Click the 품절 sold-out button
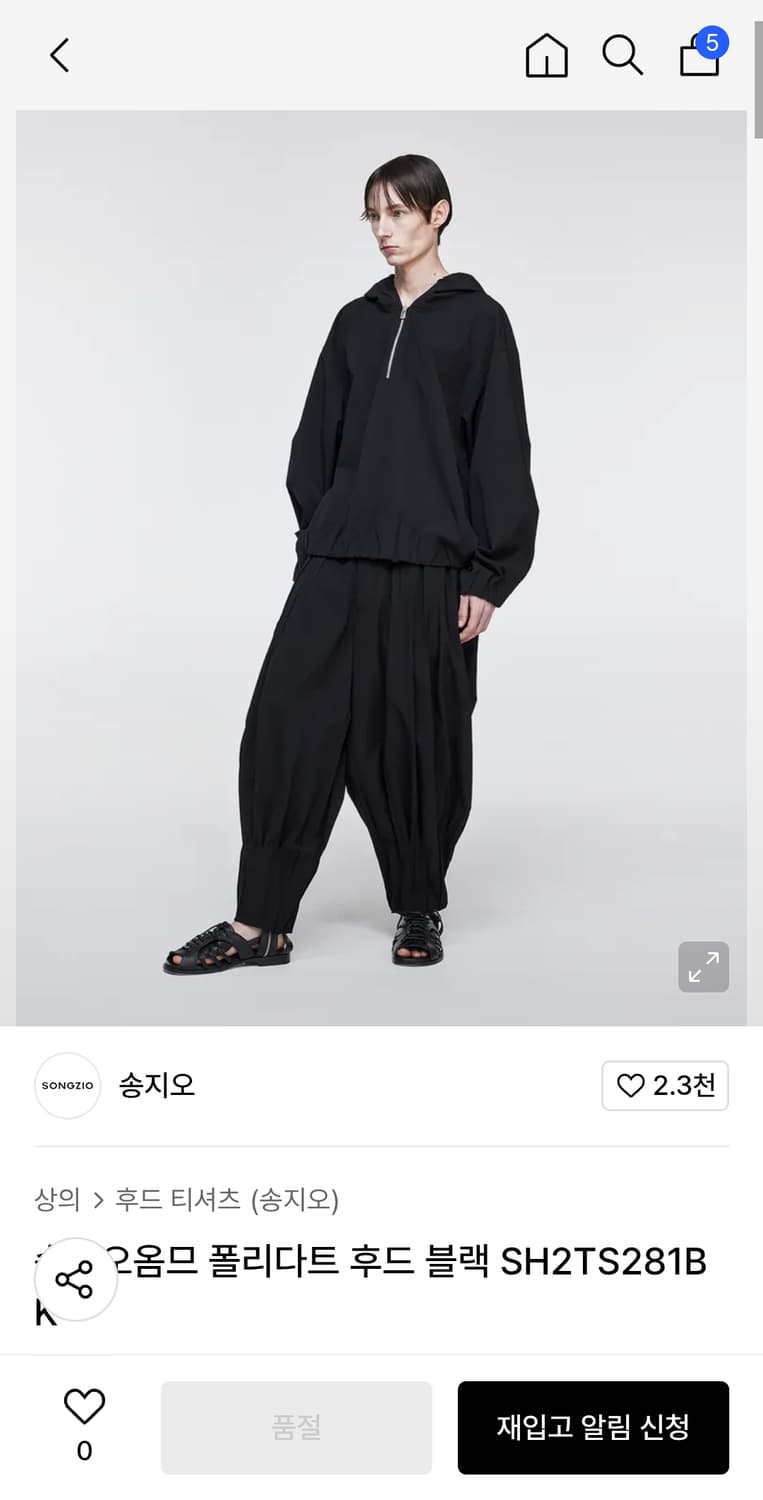The image size is (763, 1500). 296,1427
